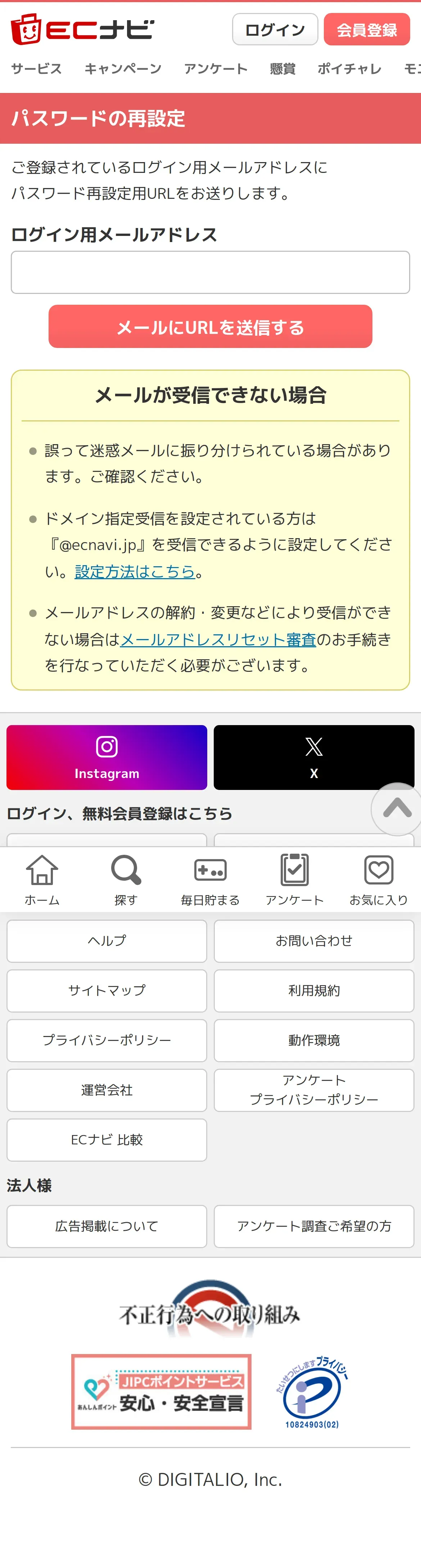The width and height of the screenshot is (421, 1568).
Task: Open 会員登録 sign-up button
Action: coord(366,29)
